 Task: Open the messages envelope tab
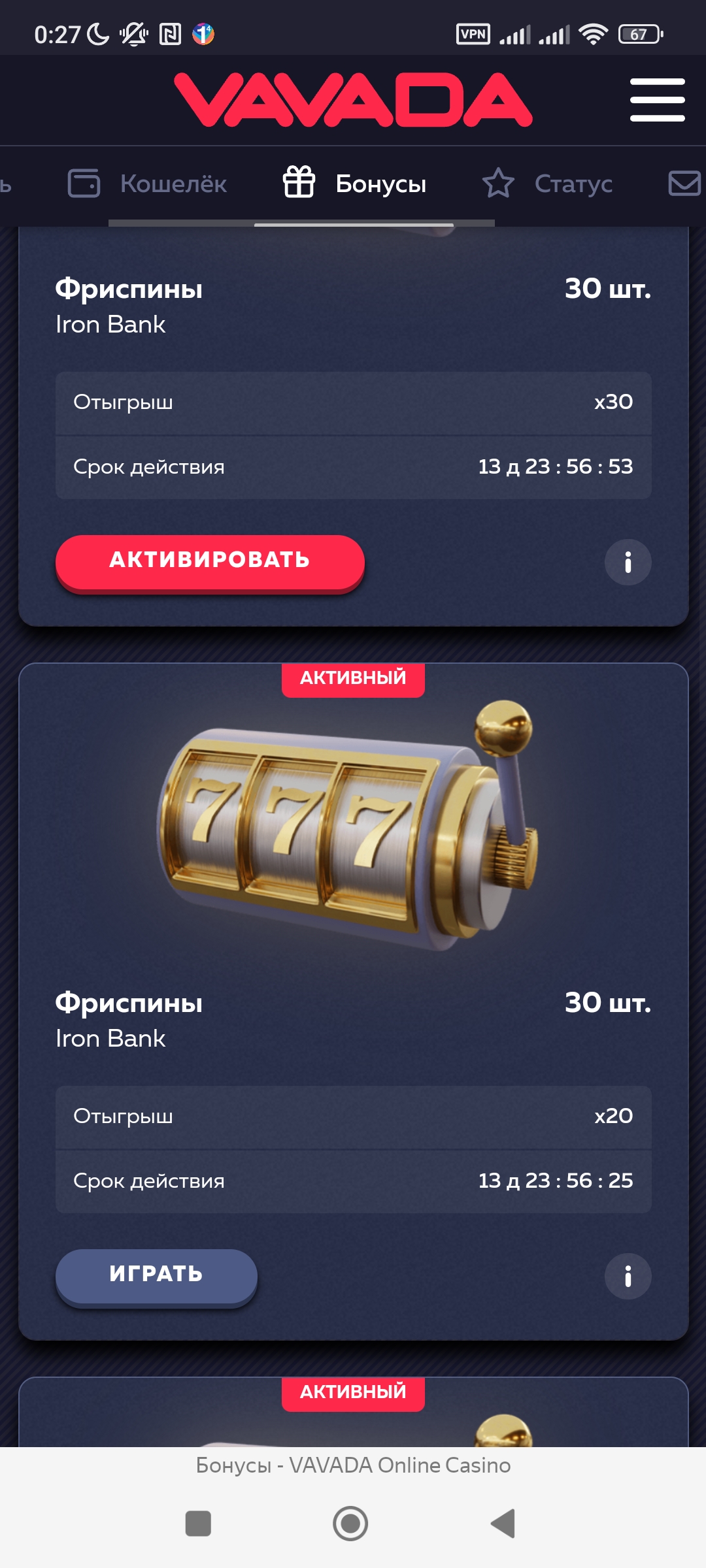point(684,184)
